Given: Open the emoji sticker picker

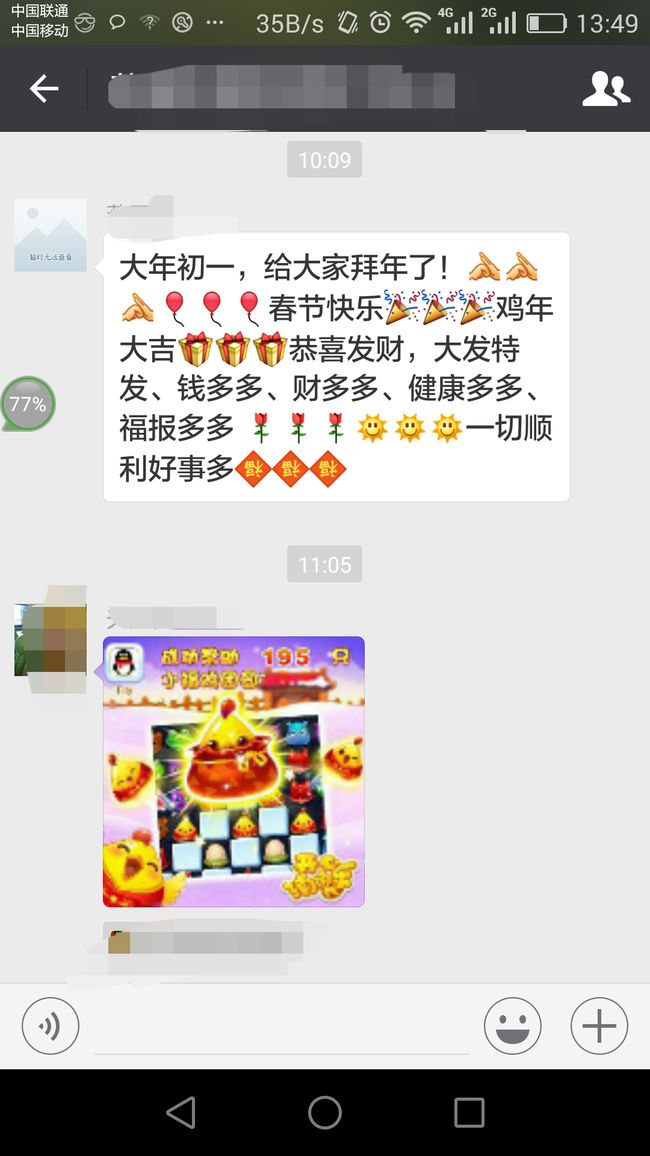Looking at the screenshot, I should pyautogui.click(x=512, y=1026).
